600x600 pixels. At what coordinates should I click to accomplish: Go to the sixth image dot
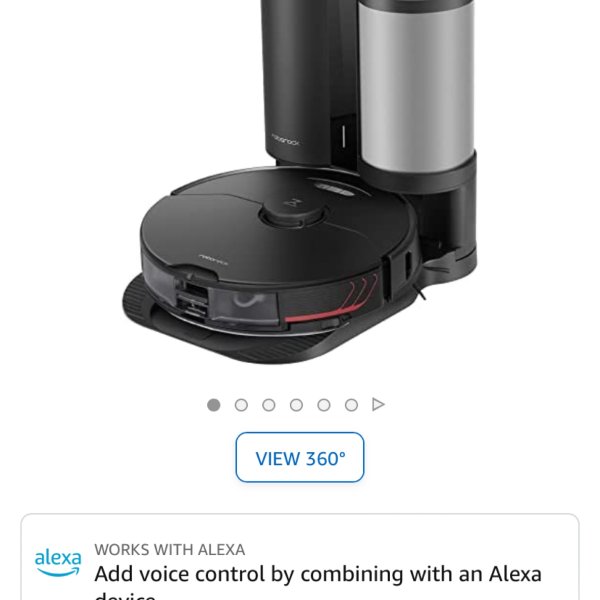tap(351, 405)
